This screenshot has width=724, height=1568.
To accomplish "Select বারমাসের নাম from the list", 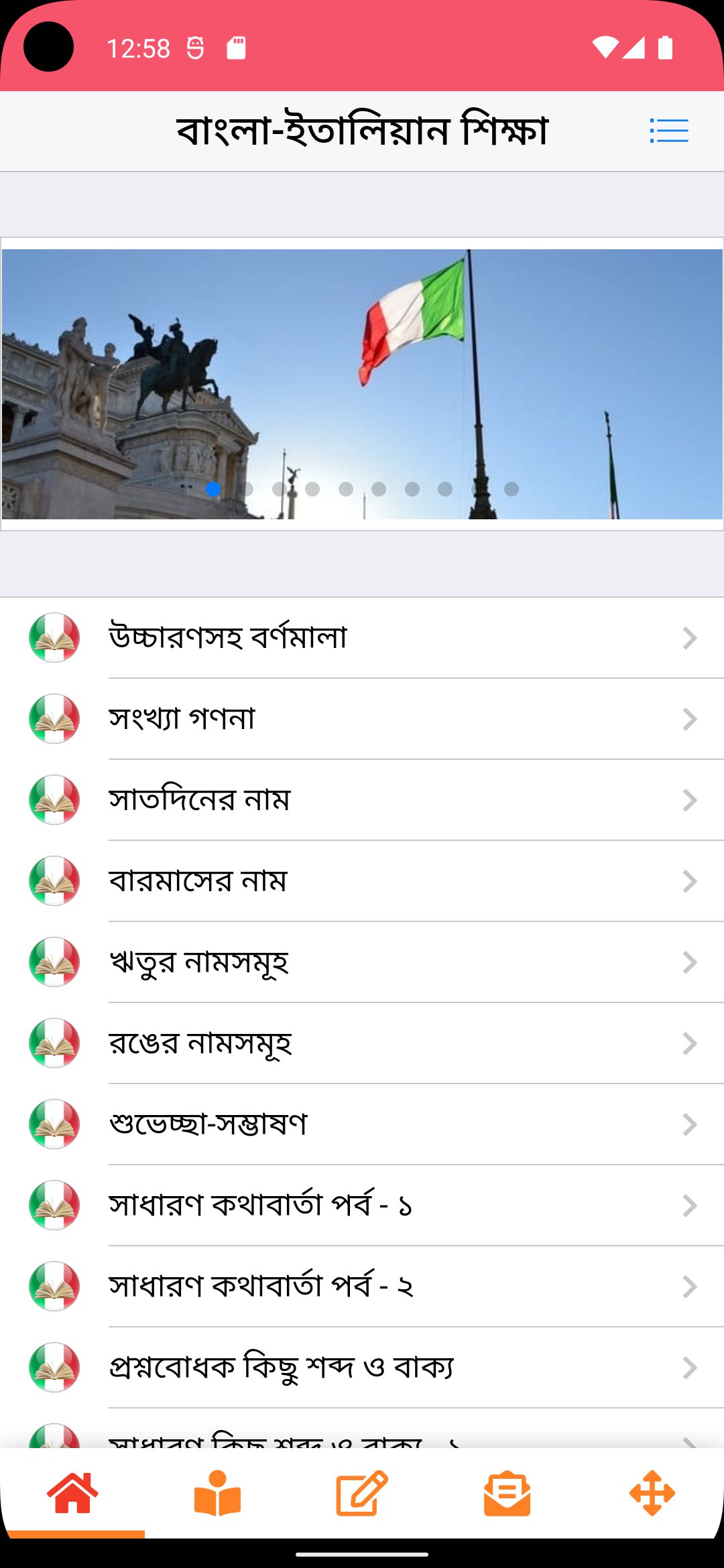I will coord(362,880).
